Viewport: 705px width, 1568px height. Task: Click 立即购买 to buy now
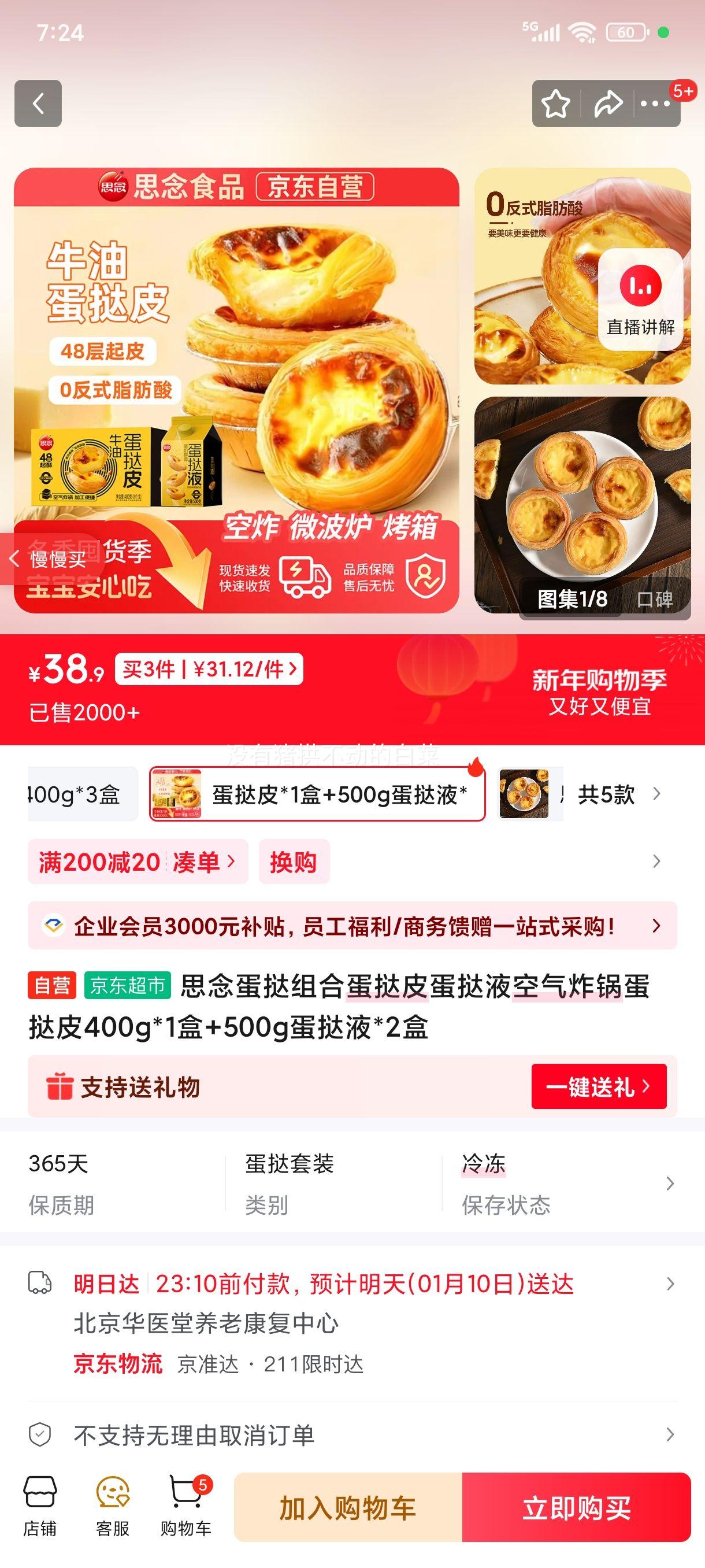pos(576,1509)
